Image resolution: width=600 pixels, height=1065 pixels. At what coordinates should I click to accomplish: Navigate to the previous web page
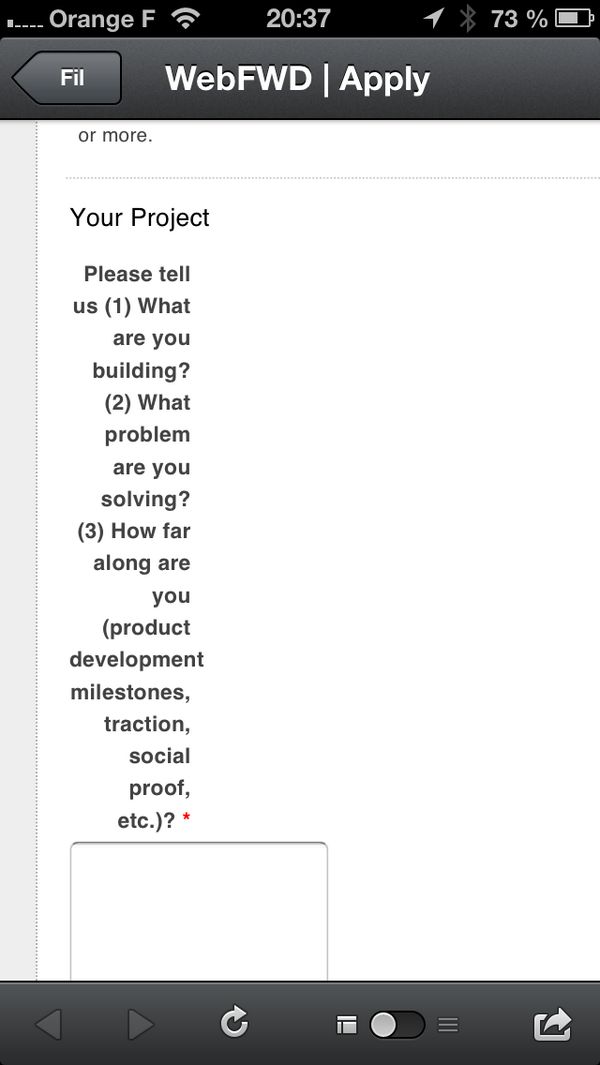(48, 1024)
